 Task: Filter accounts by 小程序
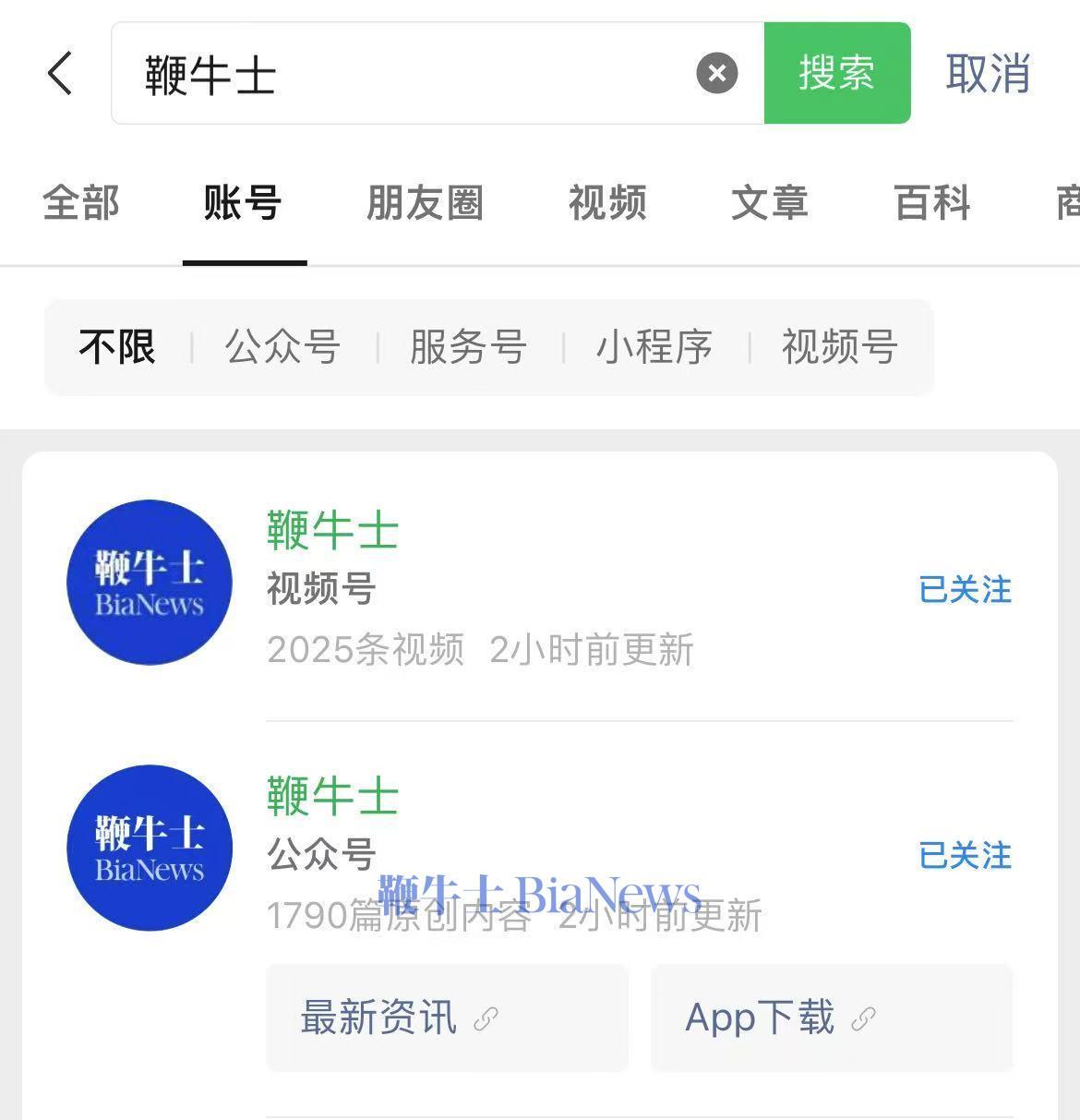(654, 348)
